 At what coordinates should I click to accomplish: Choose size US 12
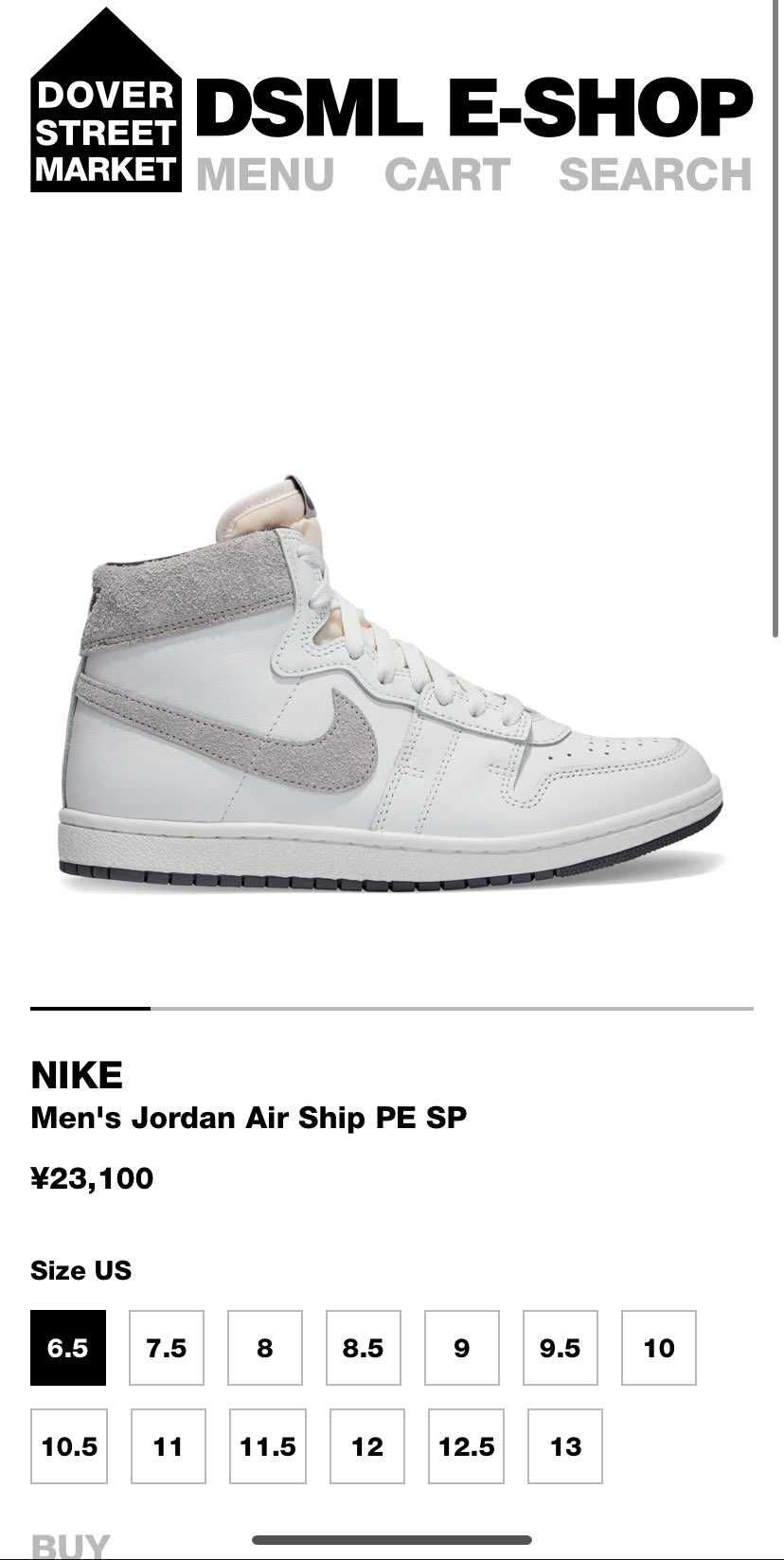(x=367, y=1446)
